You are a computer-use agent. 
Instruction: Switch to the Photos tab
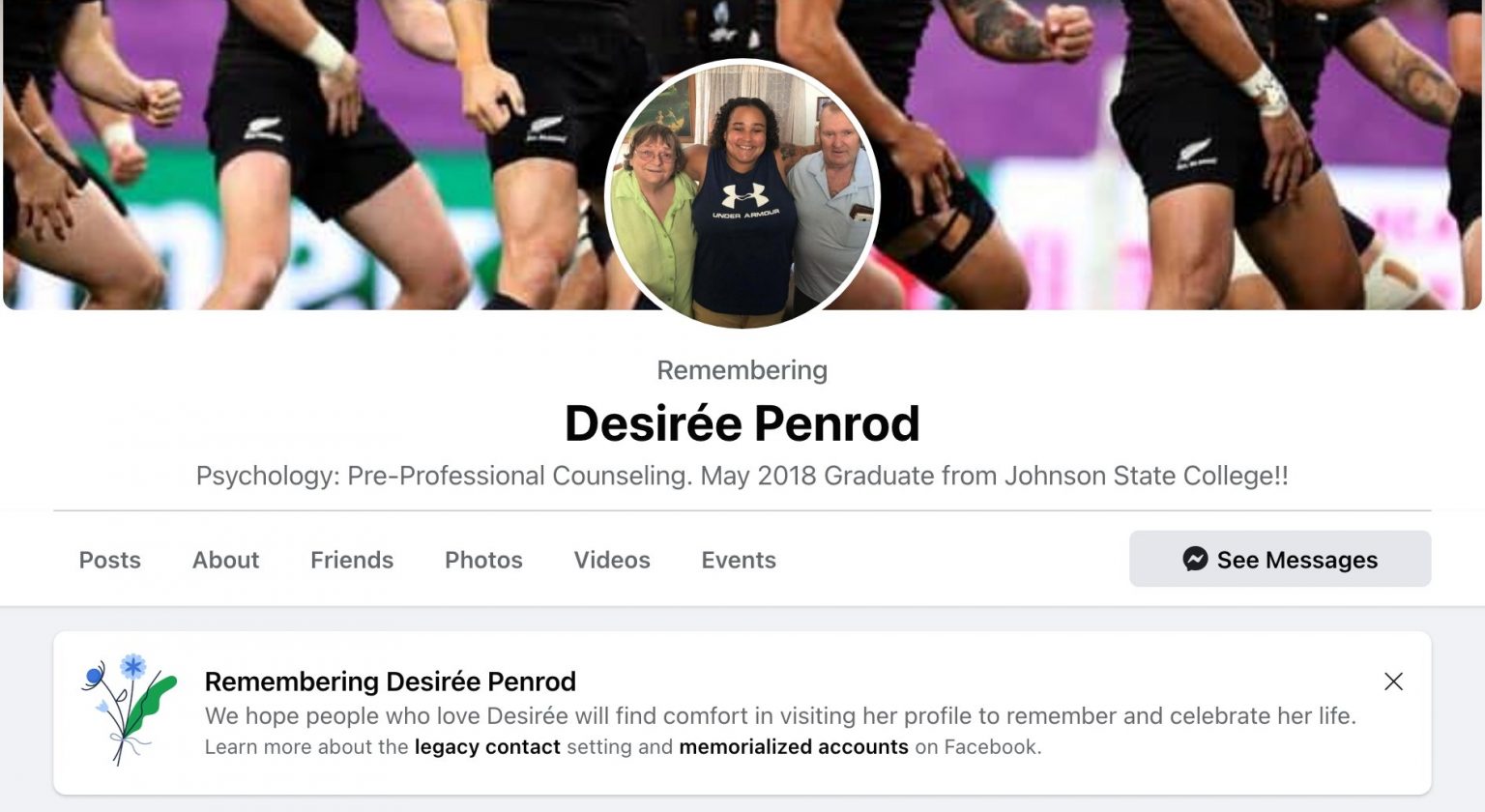(483, 560)
